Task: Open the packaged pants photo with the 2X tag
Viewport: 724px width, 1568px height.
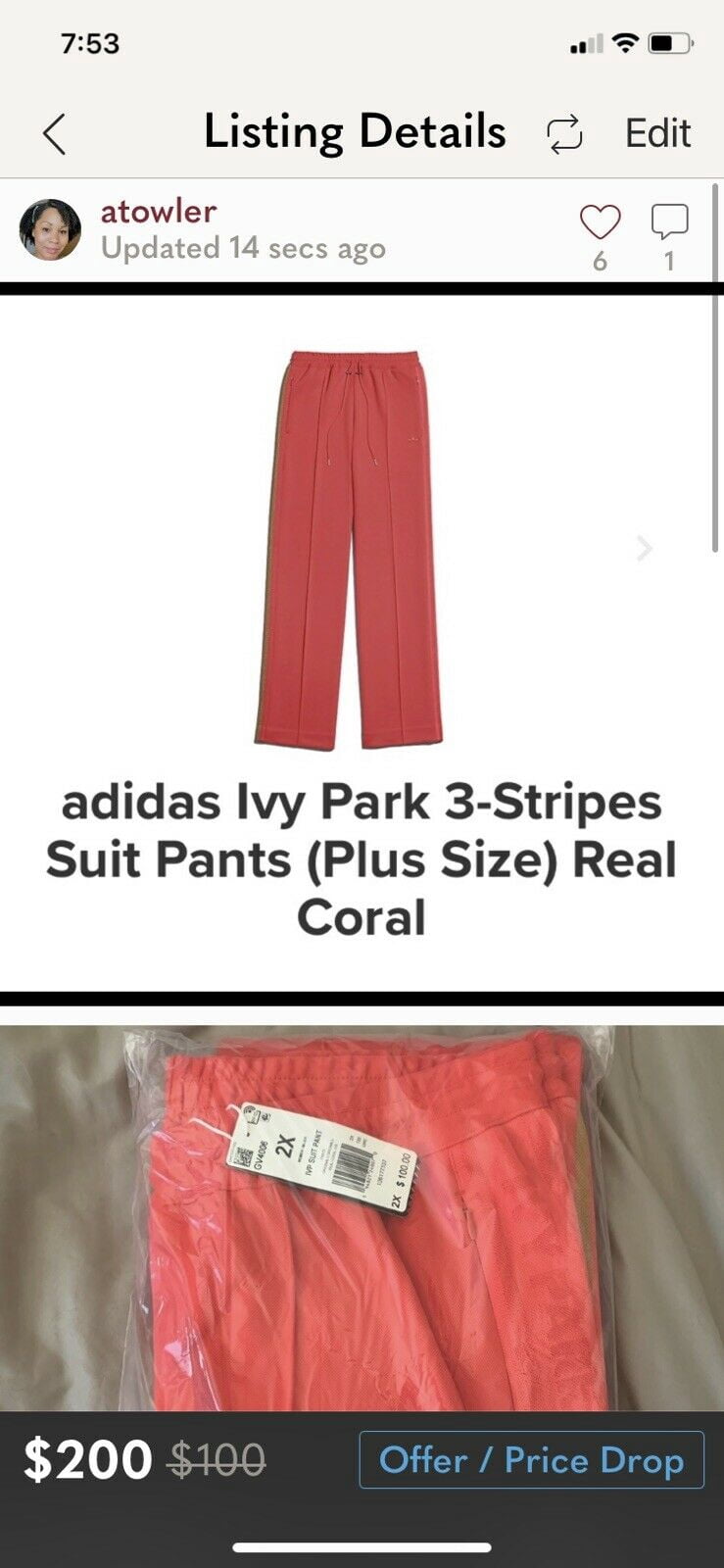Action: pyautogui.click(x=362, y=1218)
